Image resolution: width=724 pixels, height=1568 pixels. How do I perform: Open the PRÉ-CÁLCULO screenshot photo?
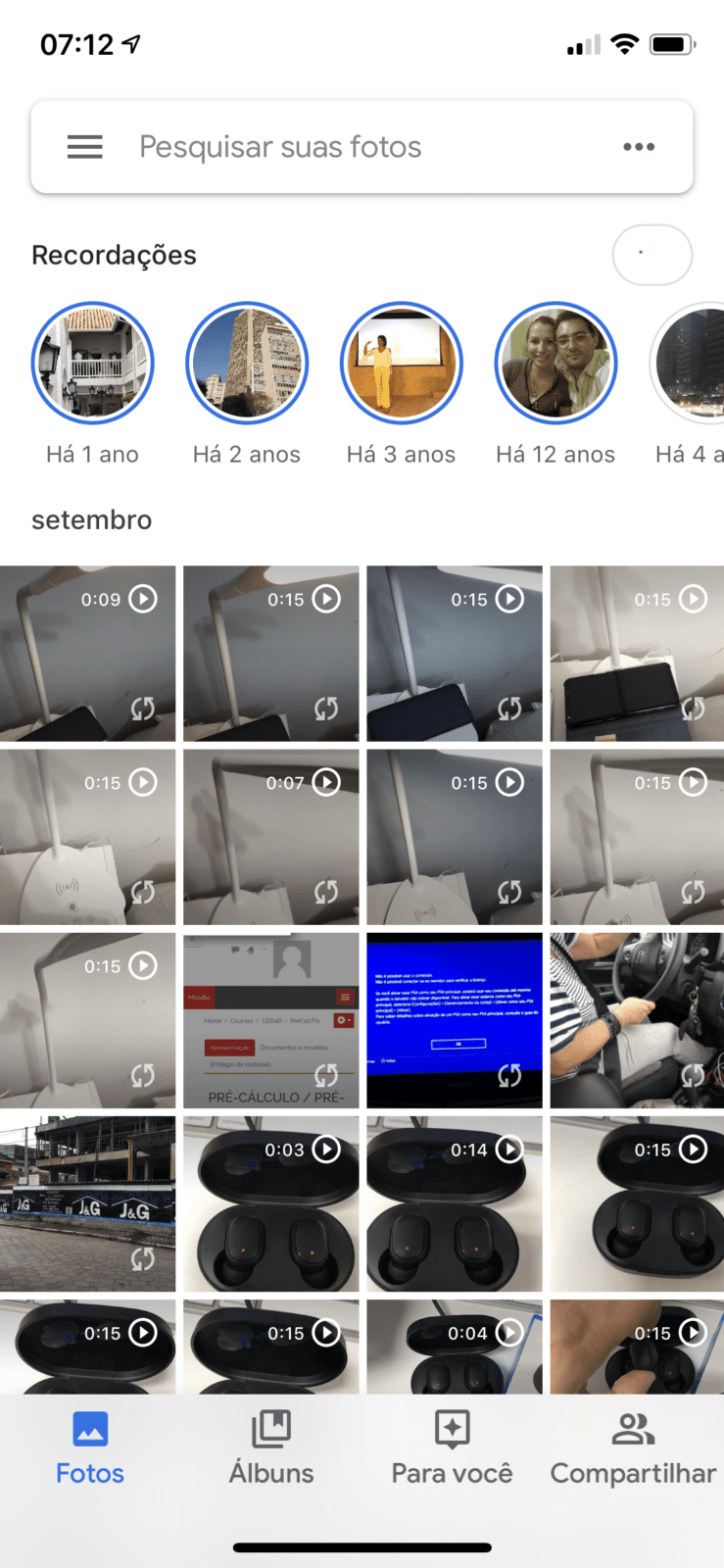270,1020
